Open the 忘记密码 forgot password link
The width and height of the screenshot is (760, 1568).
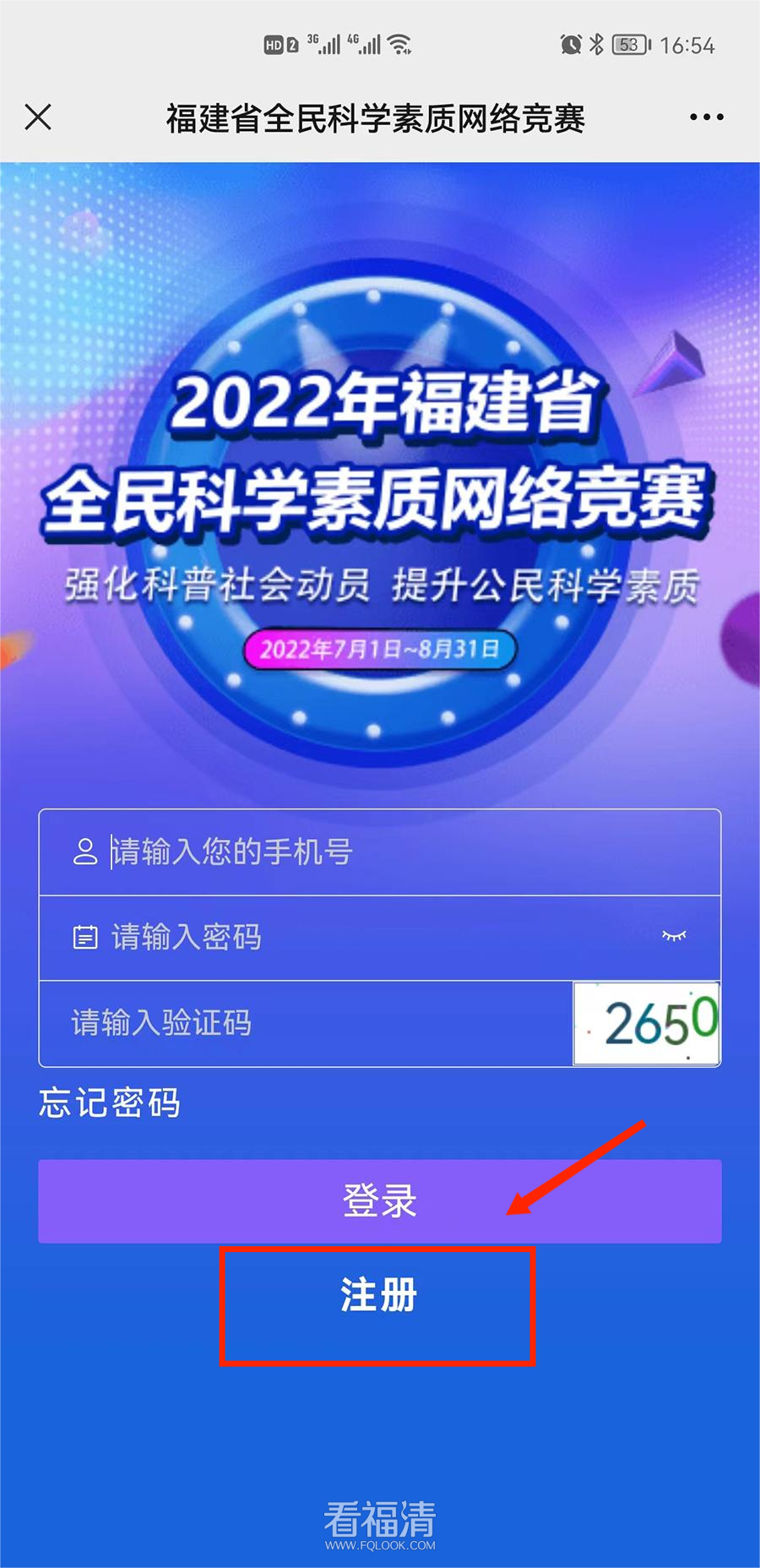[110, 1102]
